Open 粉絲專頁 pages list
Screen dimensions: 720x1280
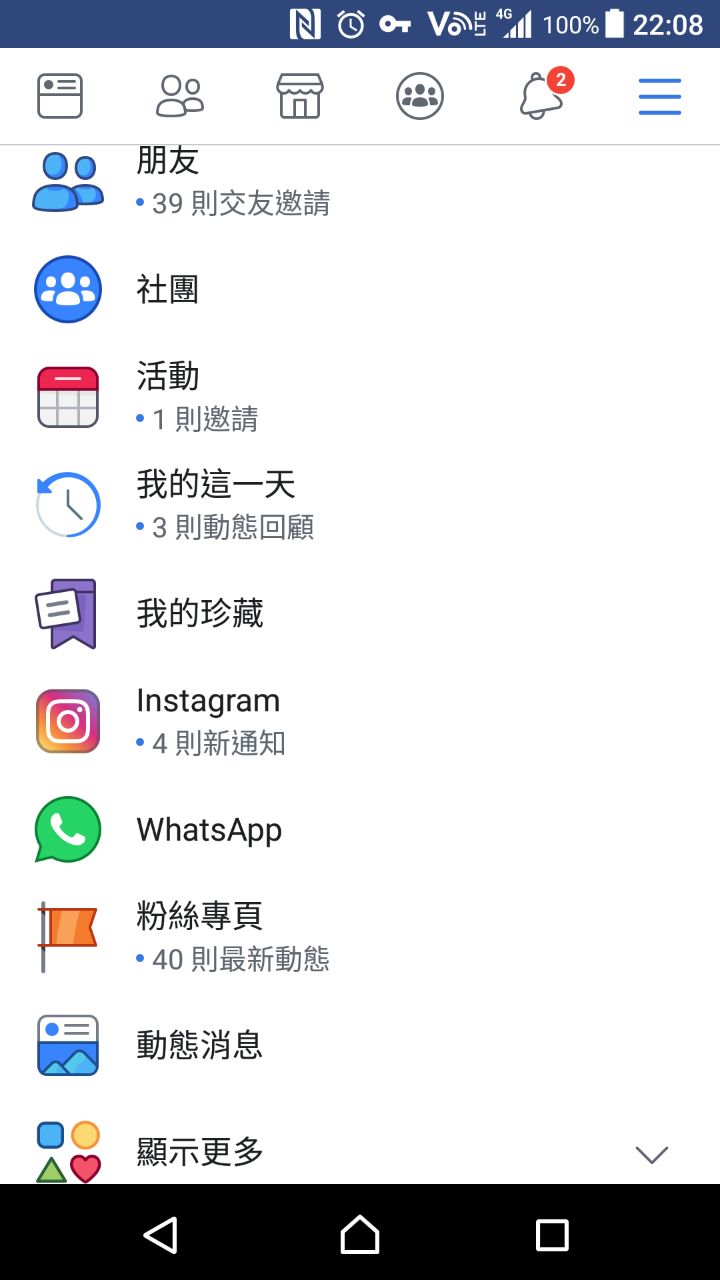point(232,937)
